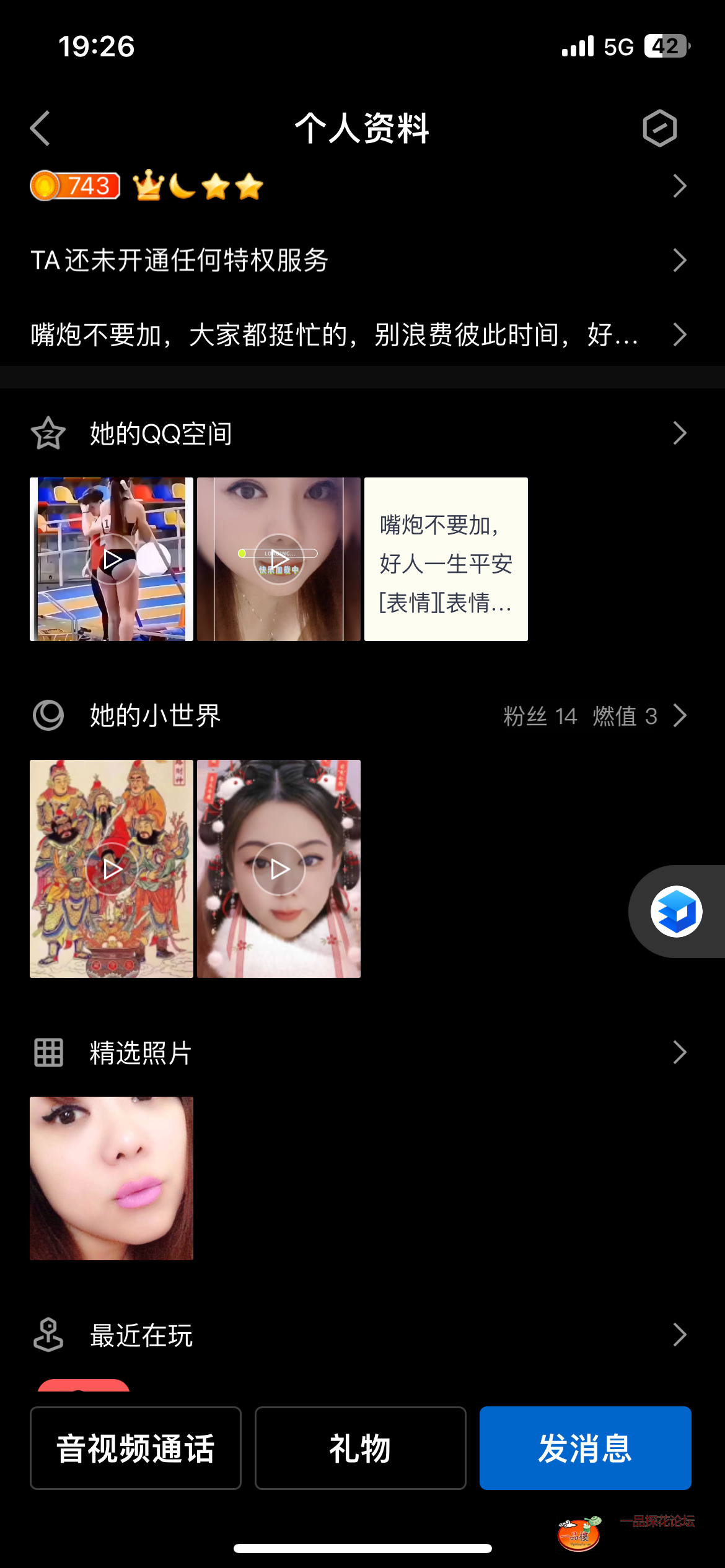Open the floating blue assistant icon on the right
The width and height of the screenshot is (725, 1568).
(x=677, y=911)
